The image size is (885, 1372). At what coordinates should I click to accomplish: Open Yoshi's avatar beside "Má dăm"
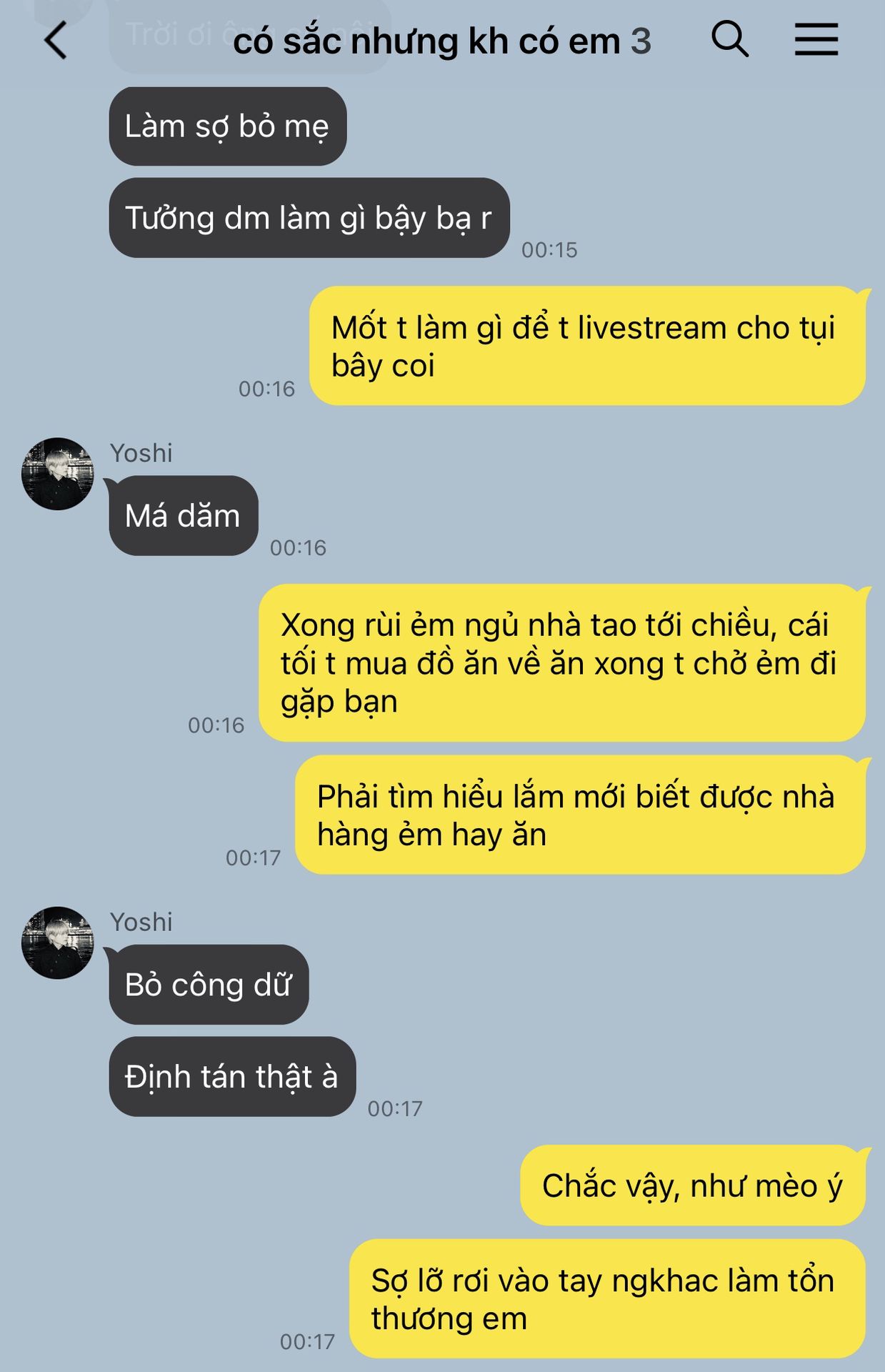pos(58,474)
